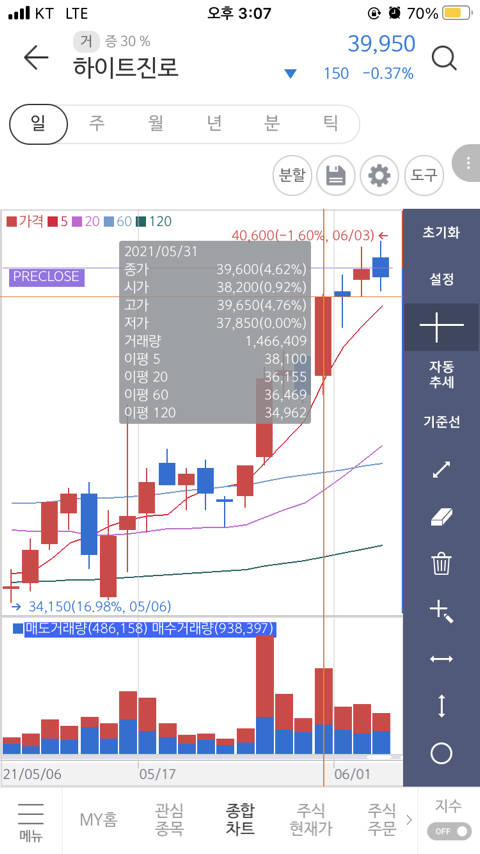Tap 초기화 to reset drawings

click(441, 233)
